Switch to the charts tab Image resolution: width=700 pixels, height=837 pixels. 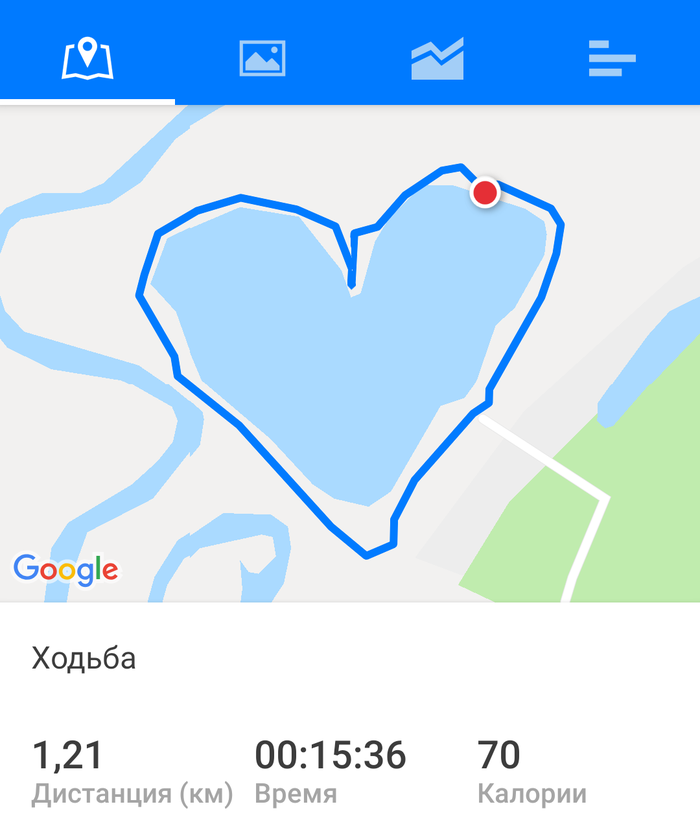pos(437,58)
